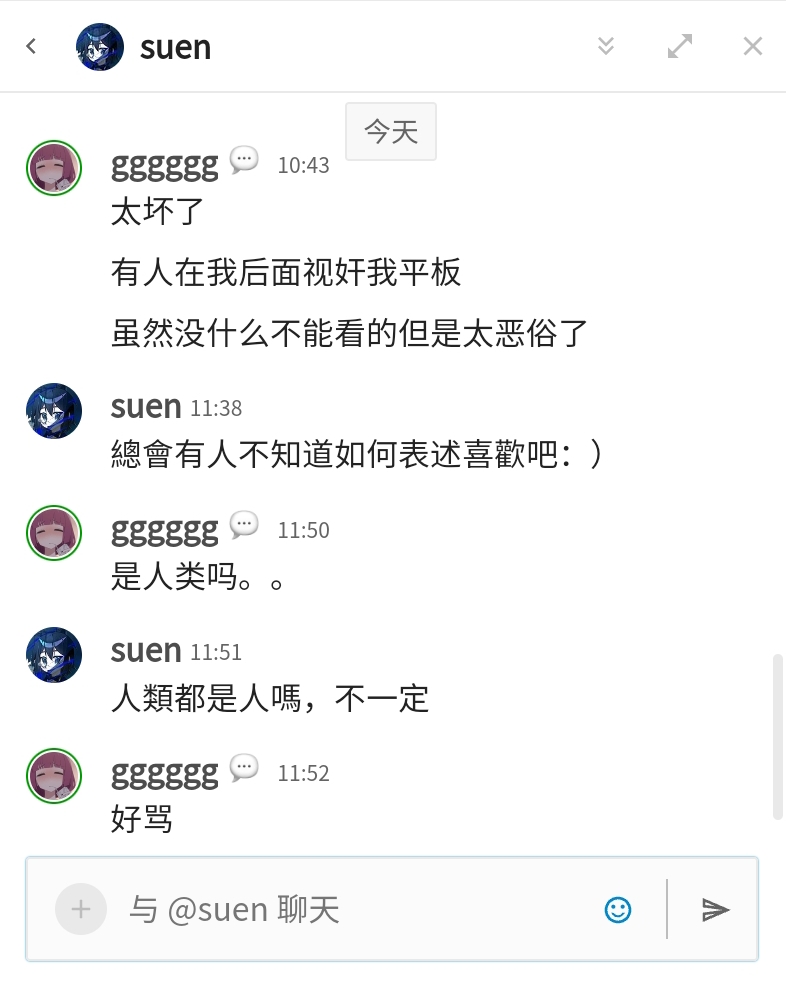This screenshot has width=786, height=989.
Task: View gggggg's avatar on the 10:43 message
Action: point(54,168)
